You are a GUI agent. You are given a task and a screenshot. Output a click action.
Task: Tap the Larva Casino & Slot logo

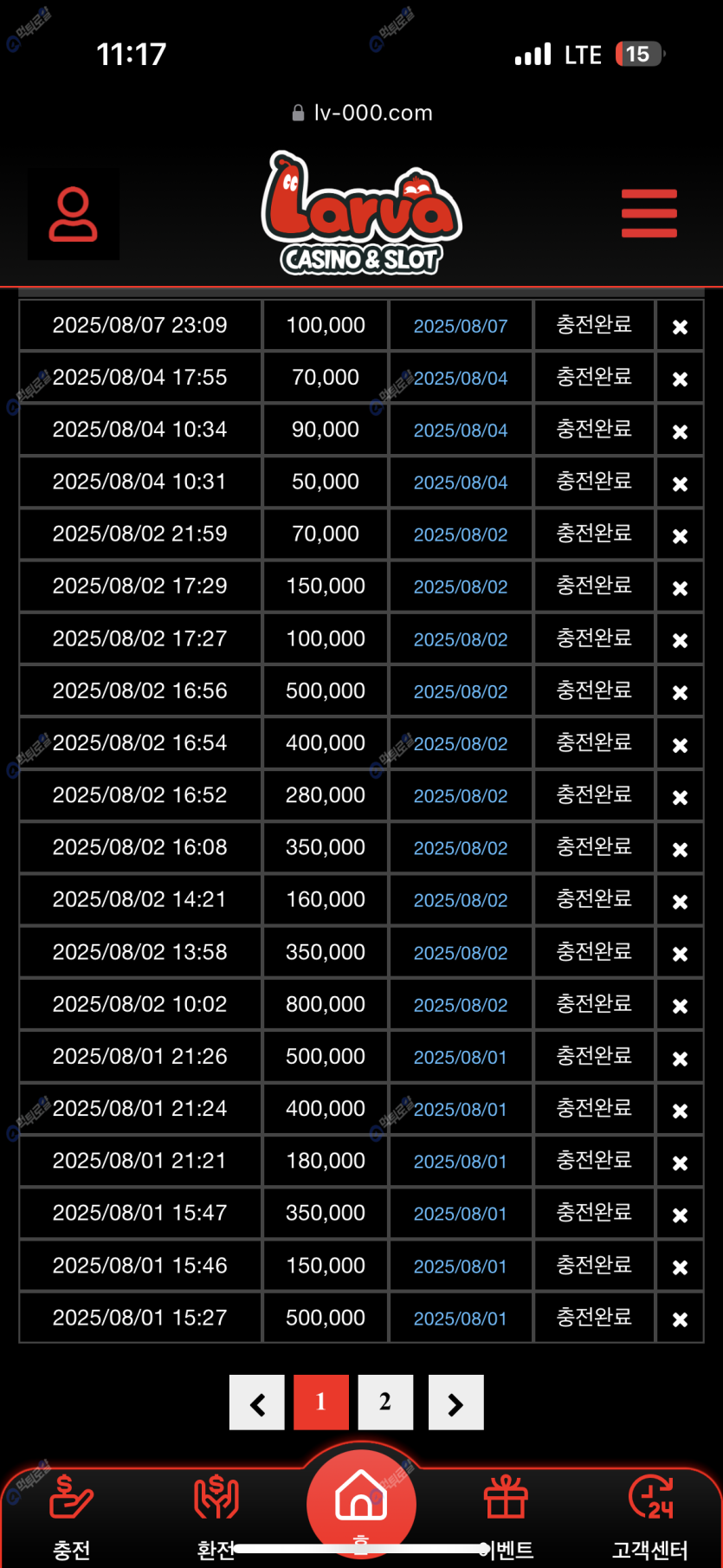362,213
